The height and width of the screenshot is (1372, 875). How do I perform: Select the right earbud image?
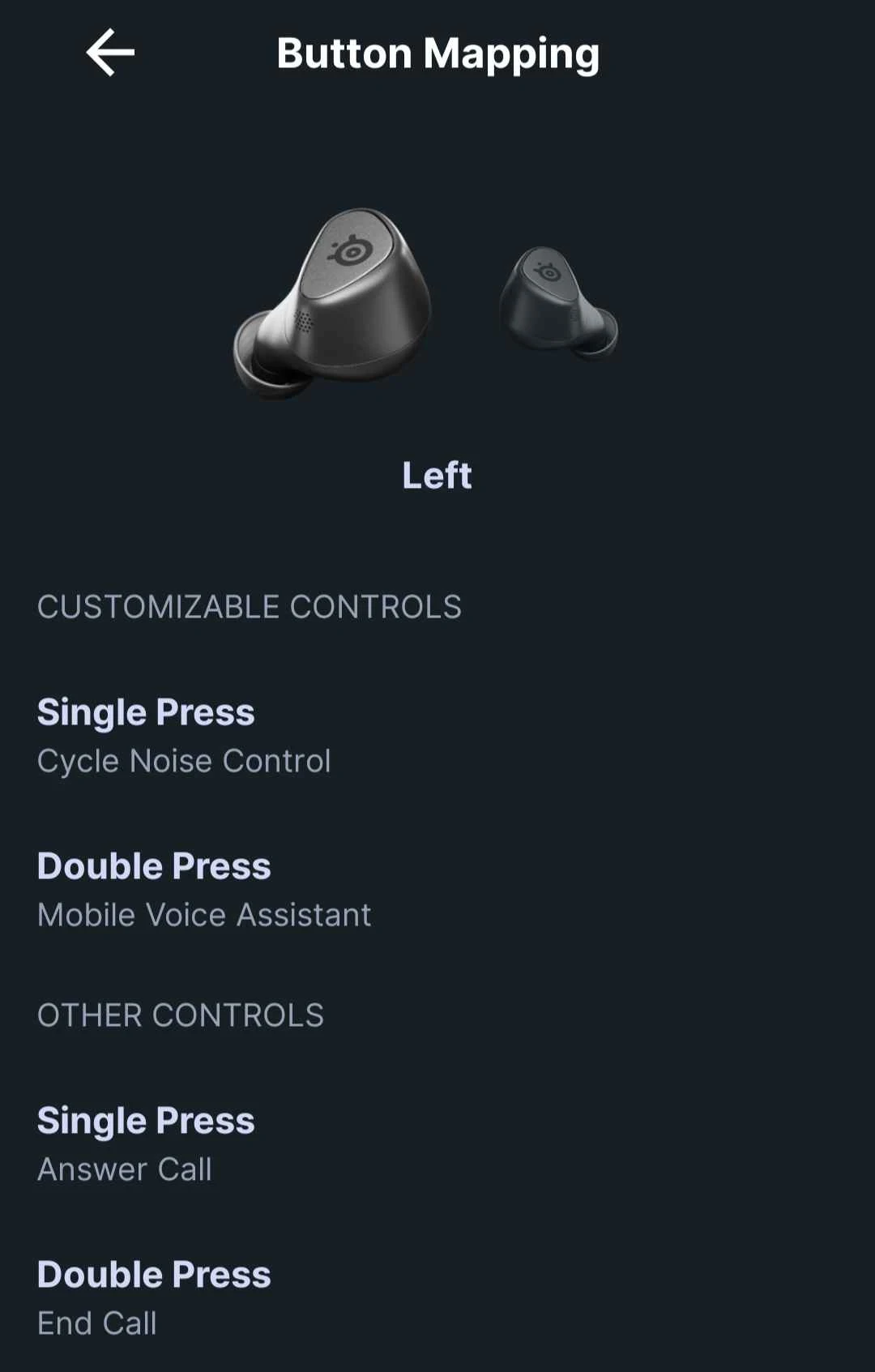[557, 301]
